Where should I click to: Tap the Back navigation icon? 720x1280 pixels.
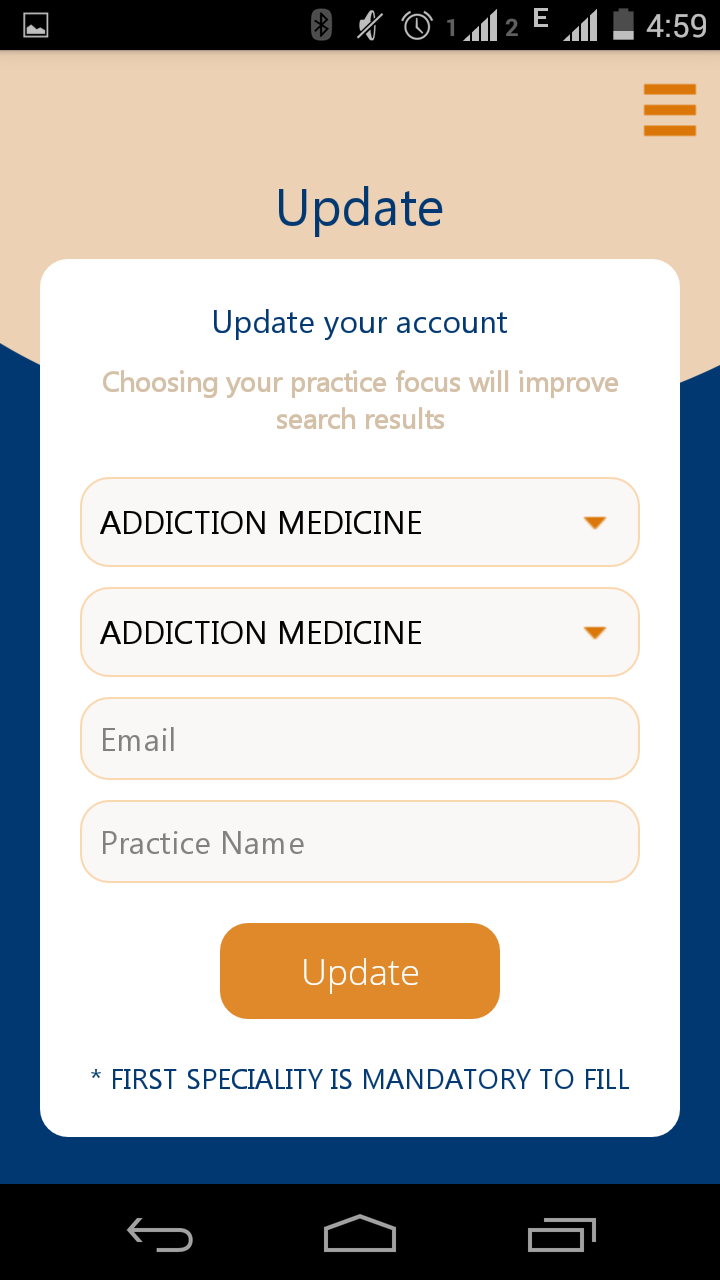[x=159, y=1235]
